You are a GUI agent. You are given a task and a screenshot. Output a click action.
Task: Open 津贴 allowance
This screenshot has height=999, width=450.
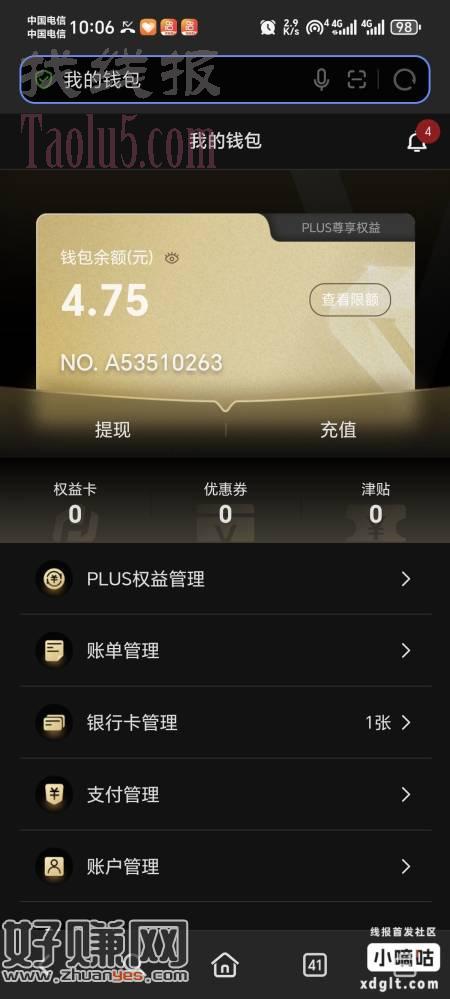(376, 503)
